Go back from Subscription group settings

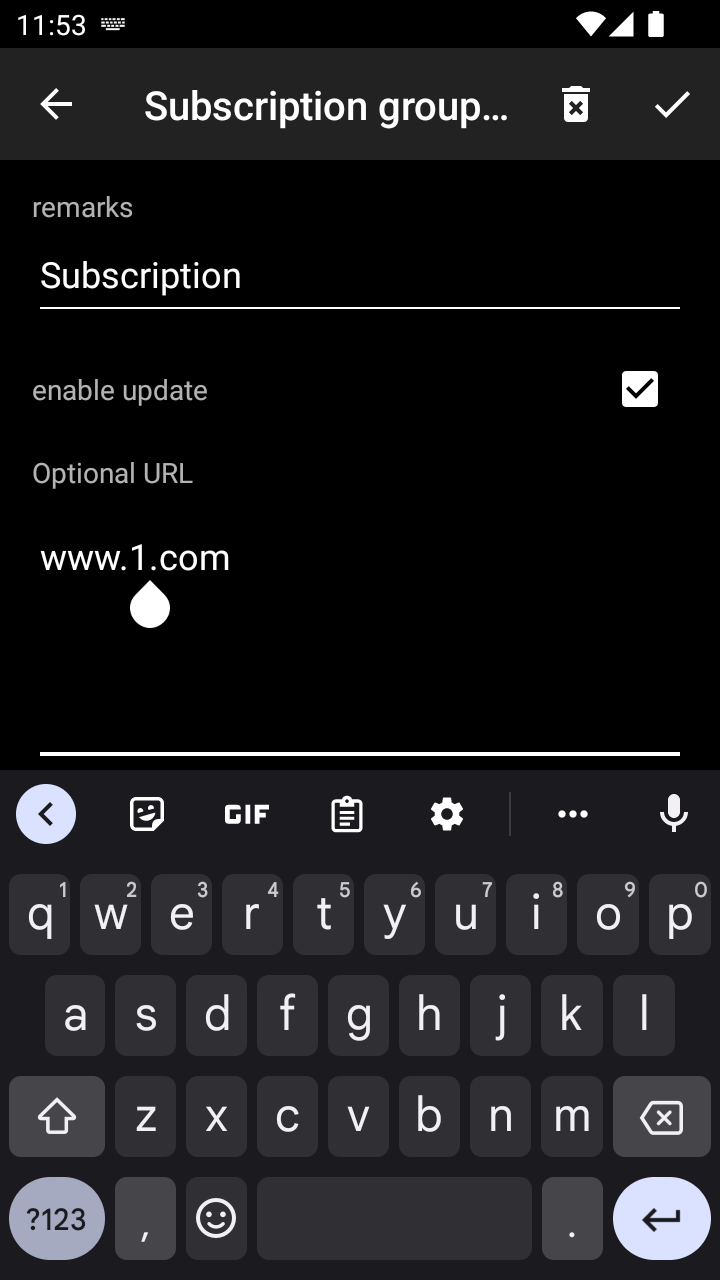tap(56, 104)
